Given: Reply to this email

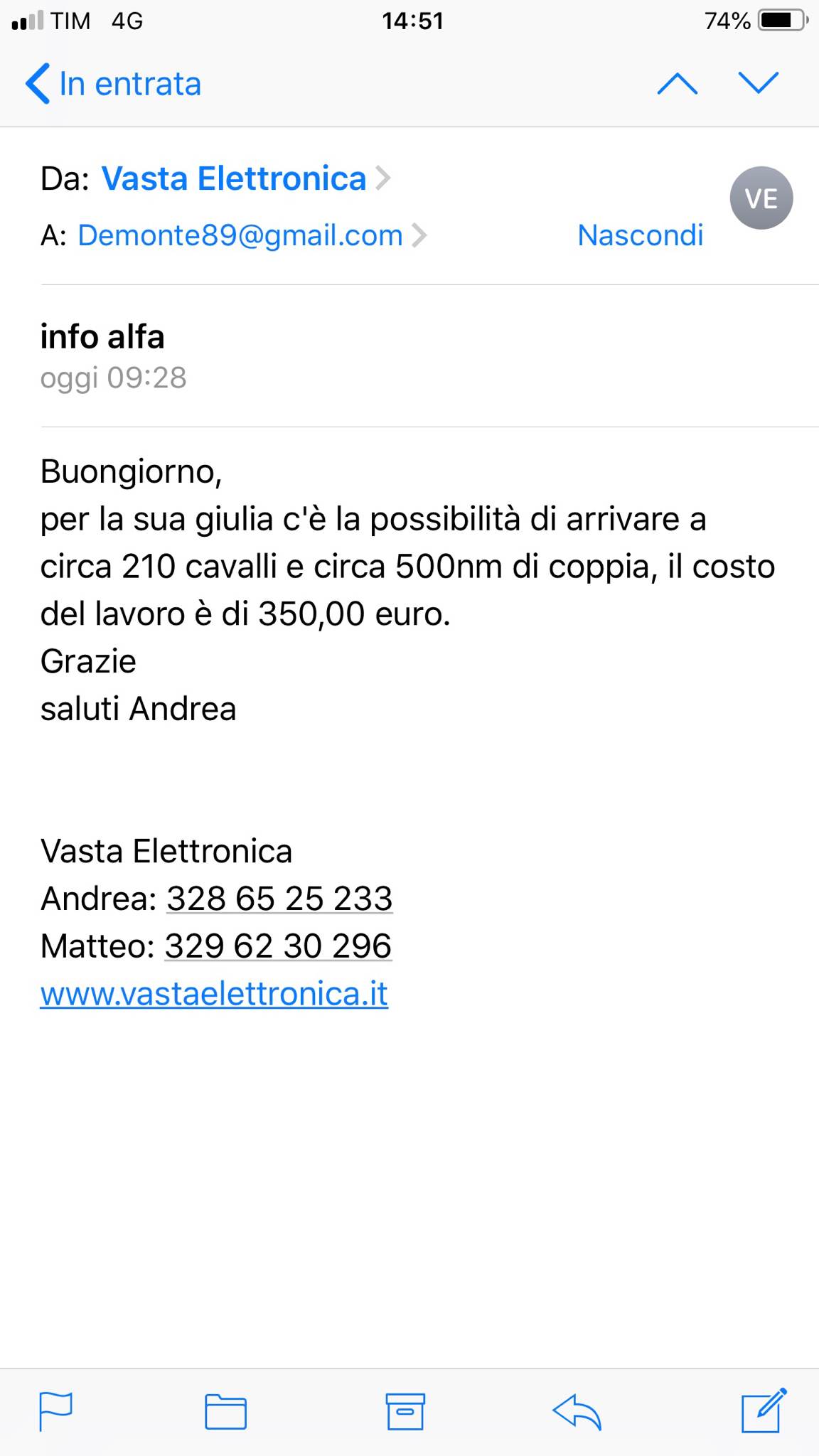Looking at the screenshot, I should click(577, 1411).
